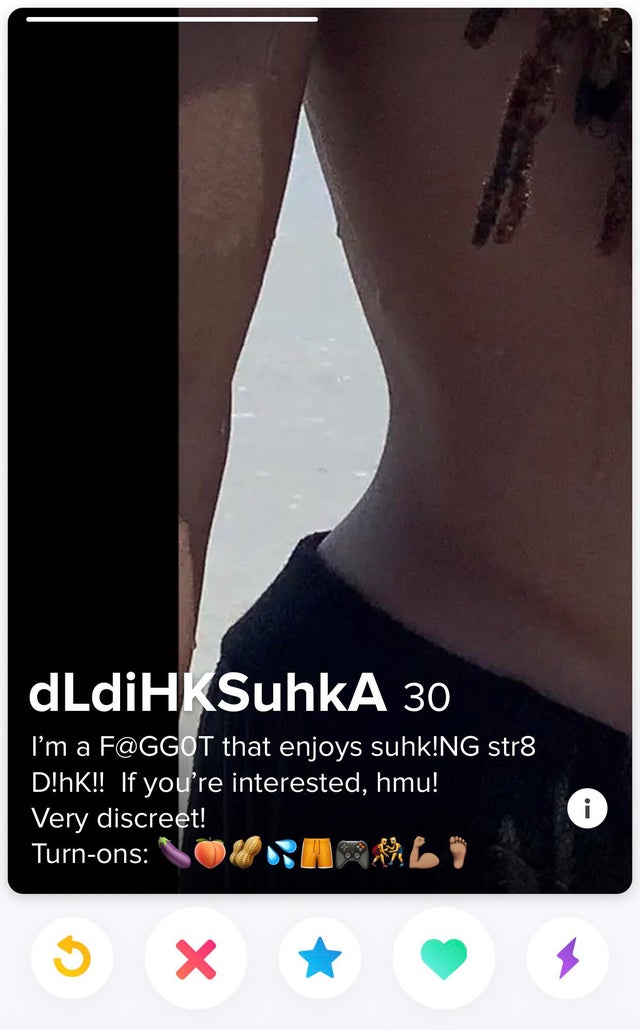Pass with the red X button
This screenshot has height=1030, width=640.
tap(196, 958)
